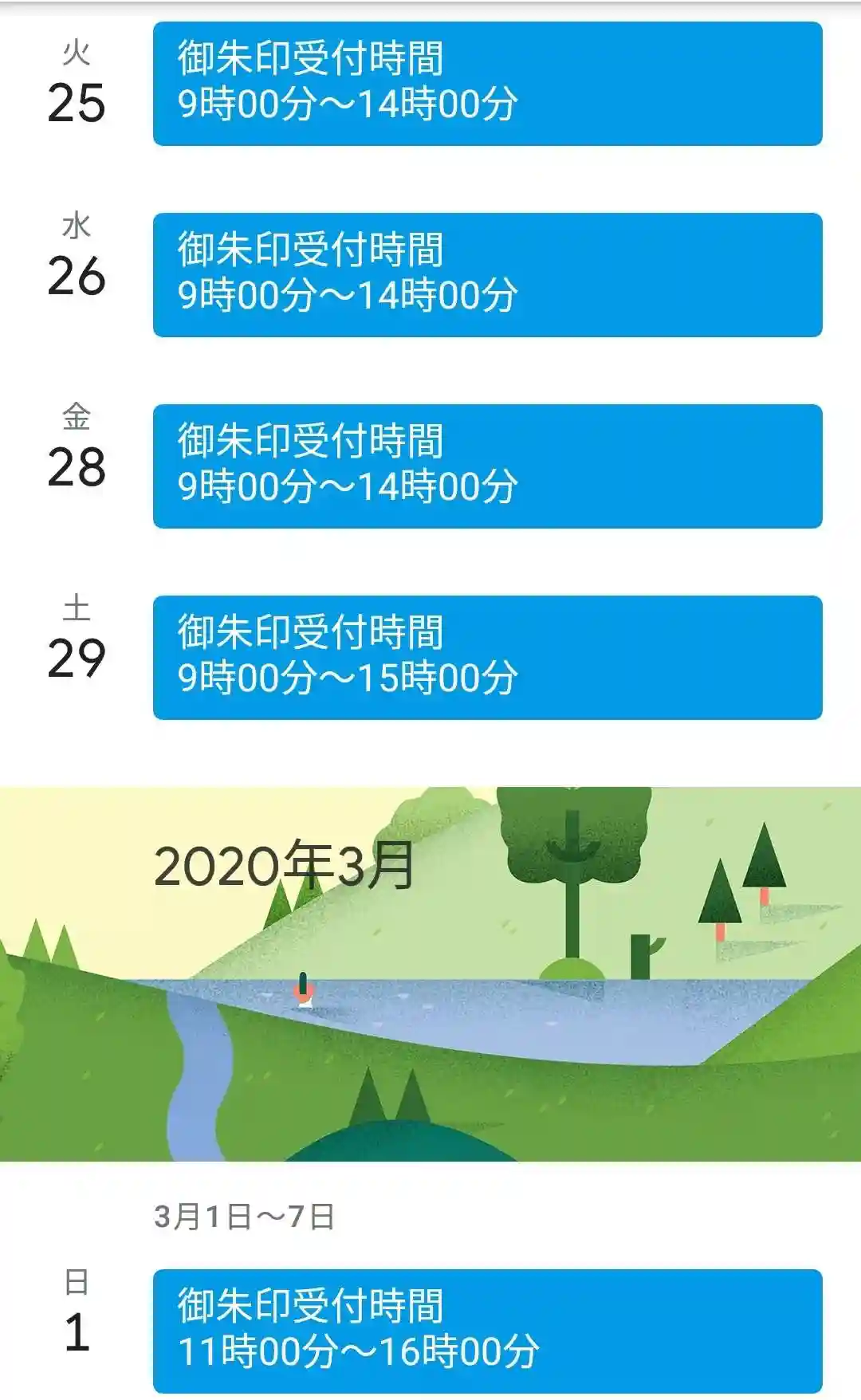The height and width of the screenshot is (1400, 861).
Task: Open the Tuesday 25 御朱印受付時間 event
Action: tap(487, 84)
